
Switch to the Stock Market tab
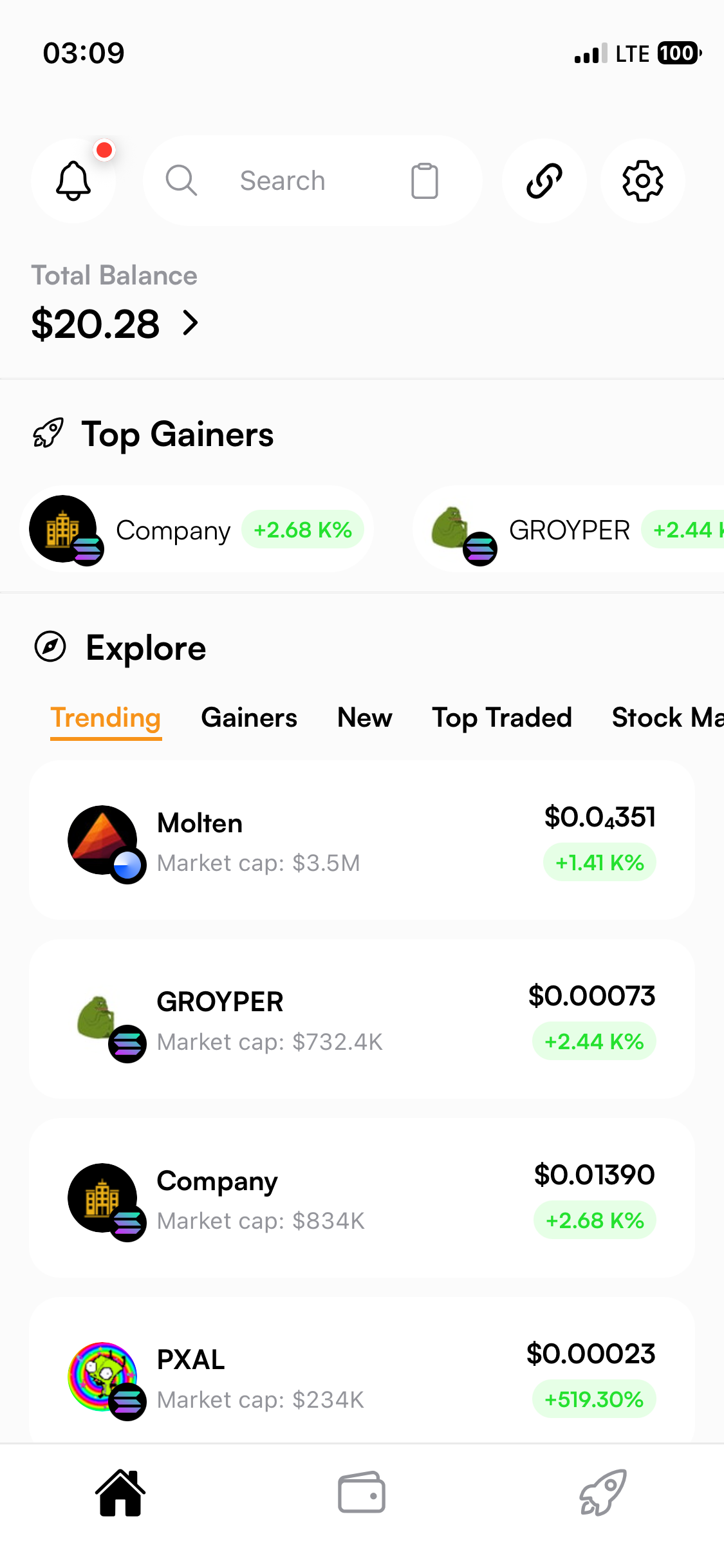(x=667, y=718)
